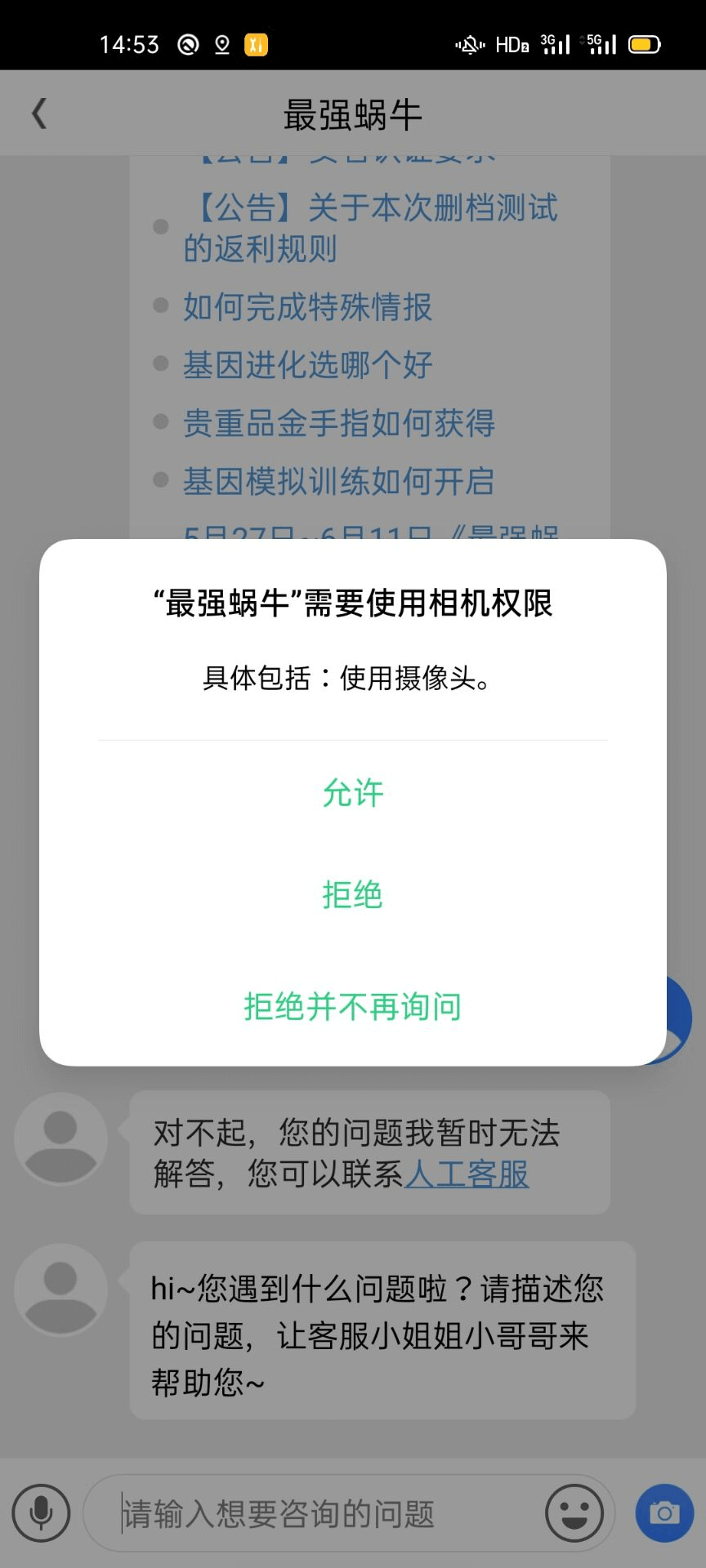
Task: Select 拒绝并不再询问 option
Action: coord(353,1006)
